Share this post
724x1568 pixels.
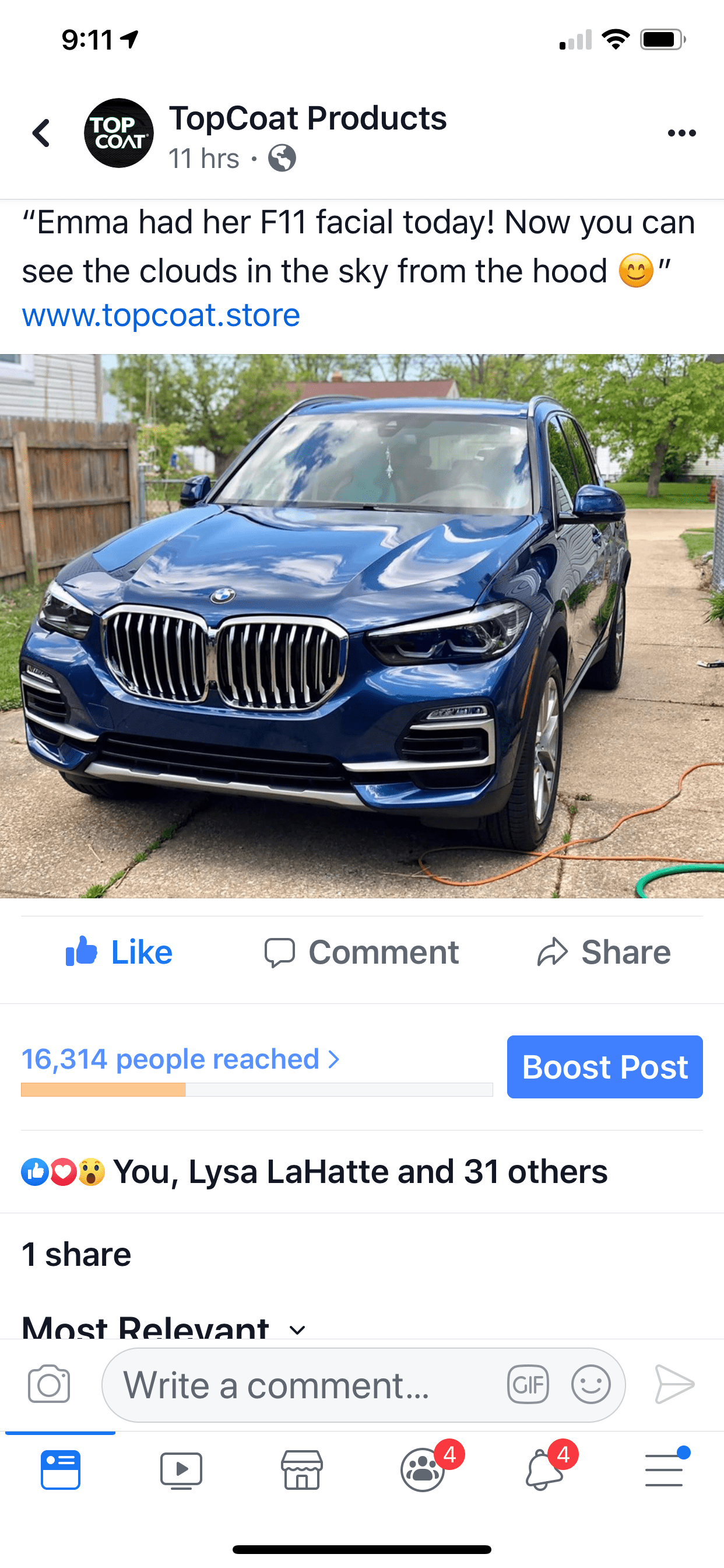[x=604, y=952]
